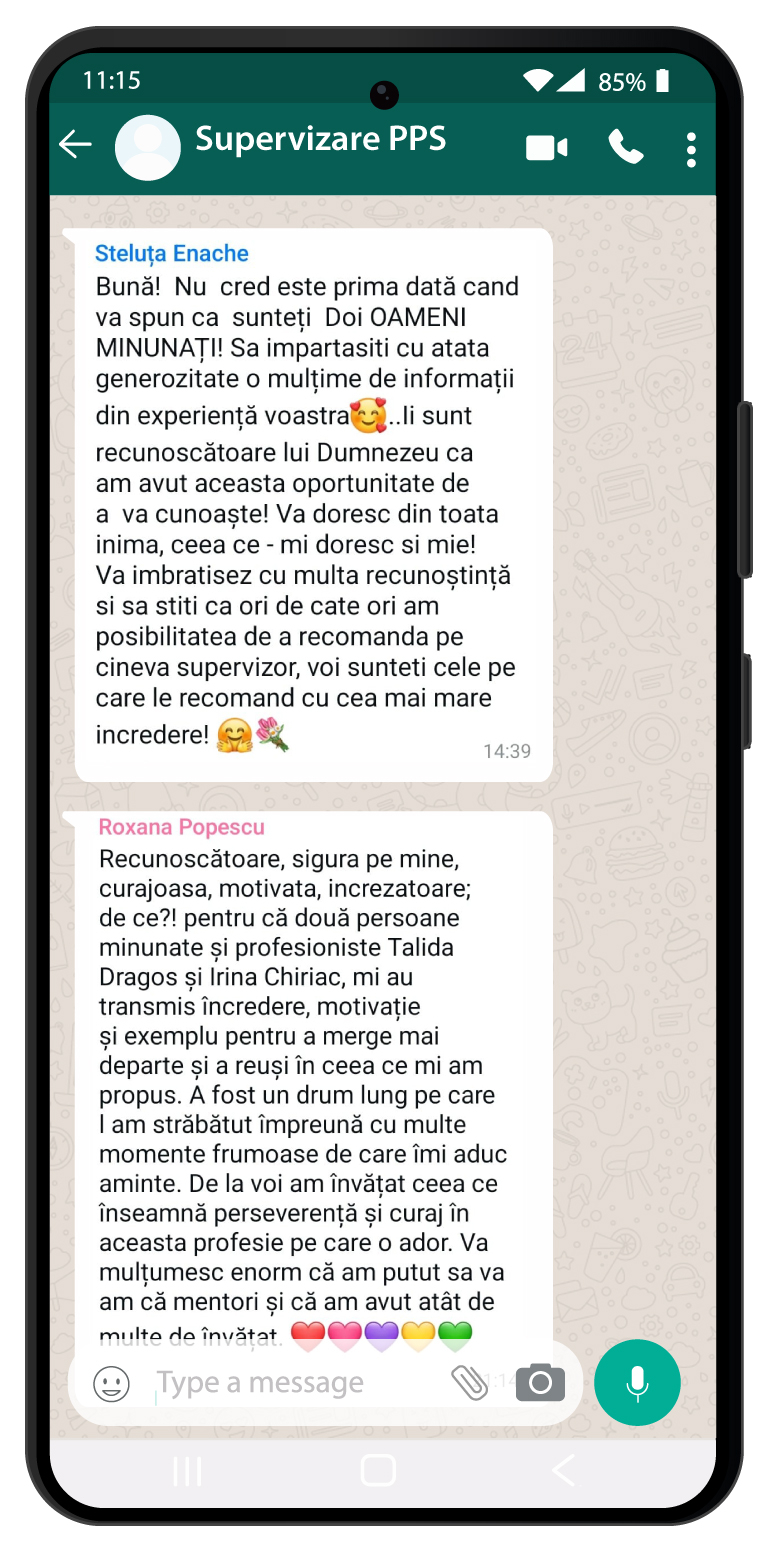This screenshot has height=1552, width=778.
Task: Open the three-dot overflow menu
Action: coord(691,149)
